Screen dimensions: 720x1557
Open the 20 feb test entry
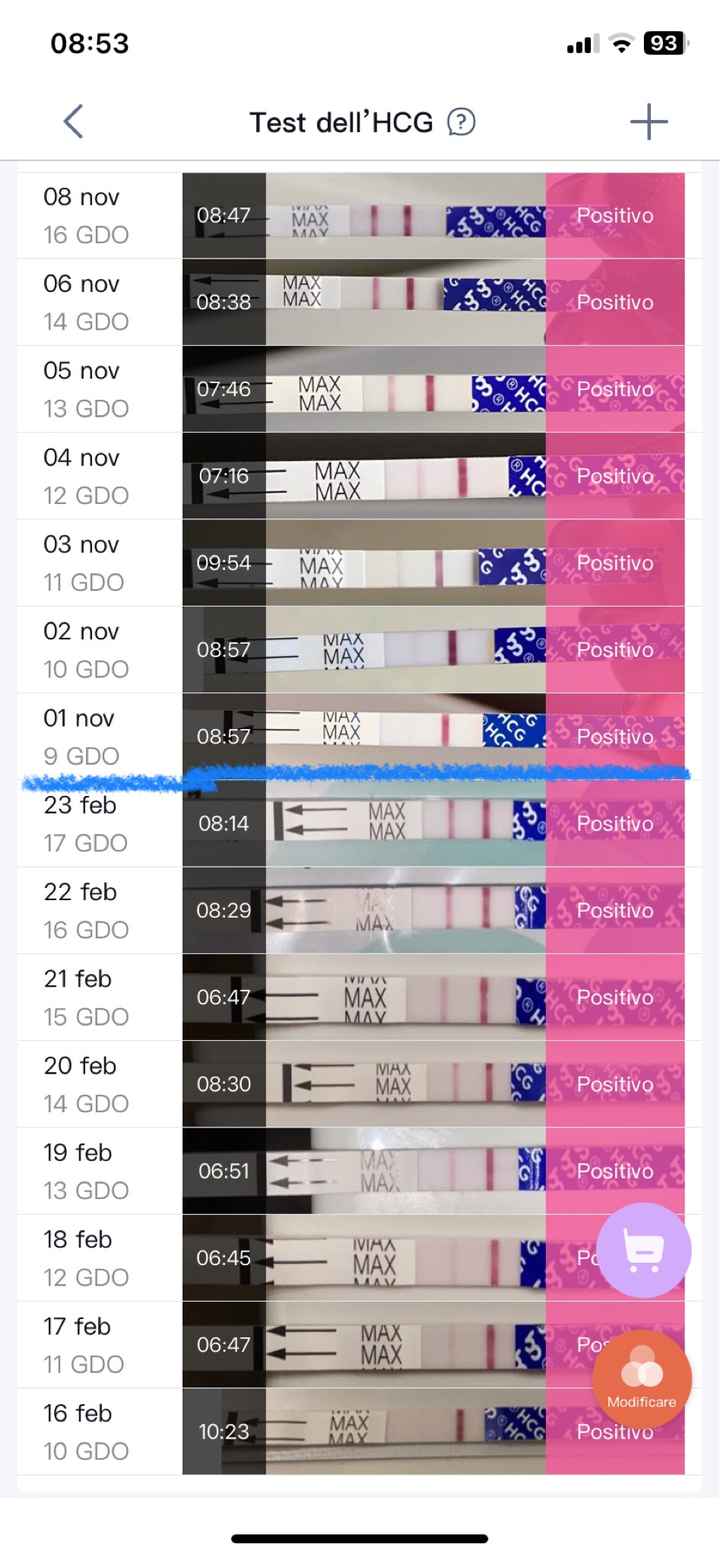click(360, 1084)
